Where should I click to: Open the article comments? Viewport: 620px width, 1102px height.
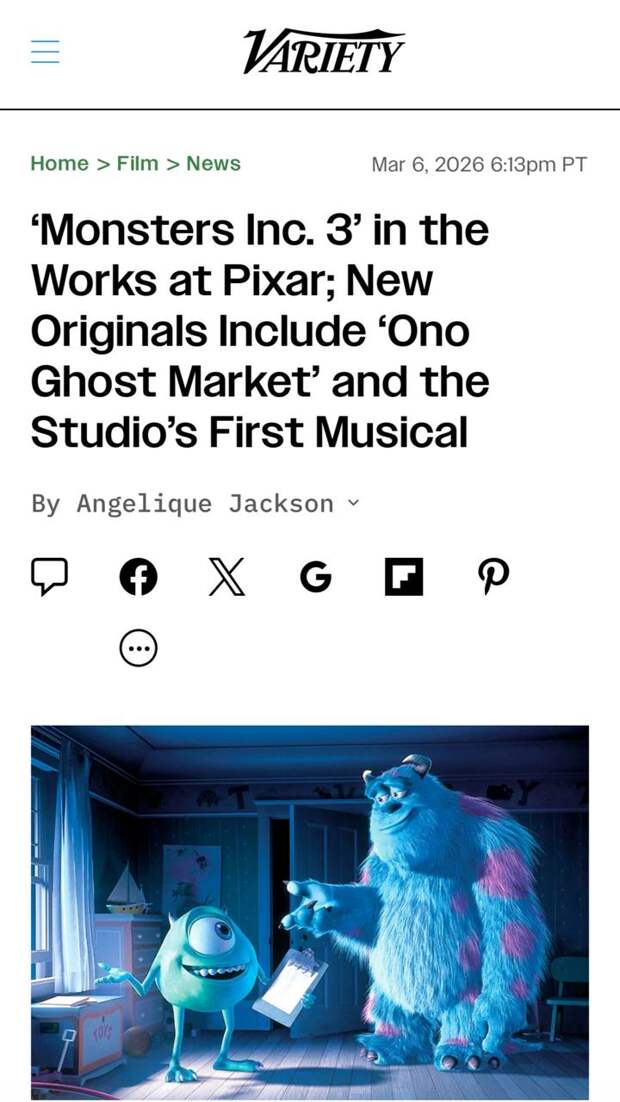click(x=49, y=576)
